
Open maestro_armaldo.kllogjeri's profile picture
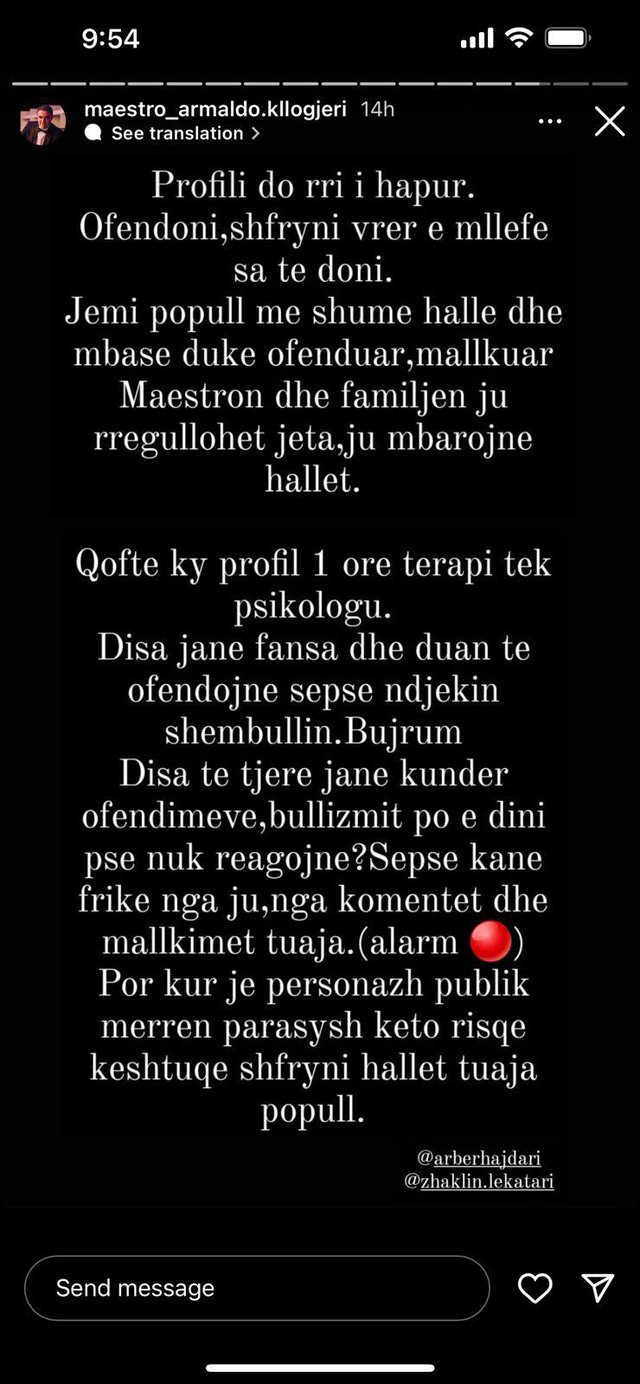point(43,121)
